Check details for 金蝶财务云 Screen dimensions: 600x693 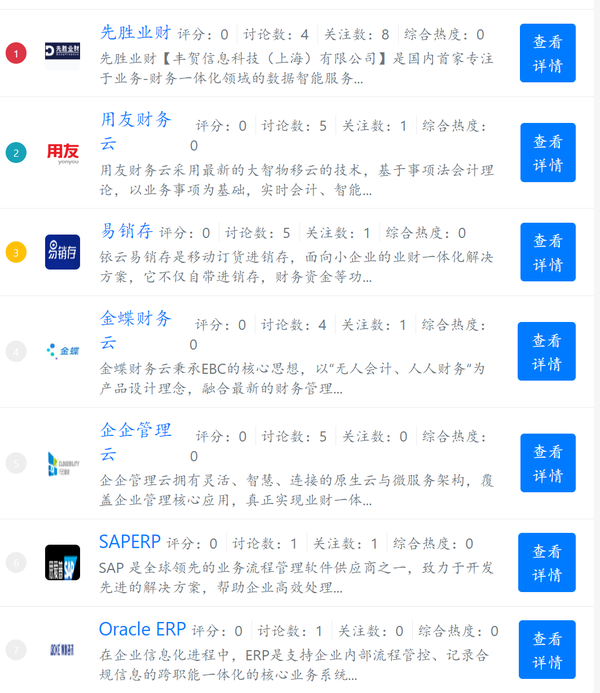[546, 351]
